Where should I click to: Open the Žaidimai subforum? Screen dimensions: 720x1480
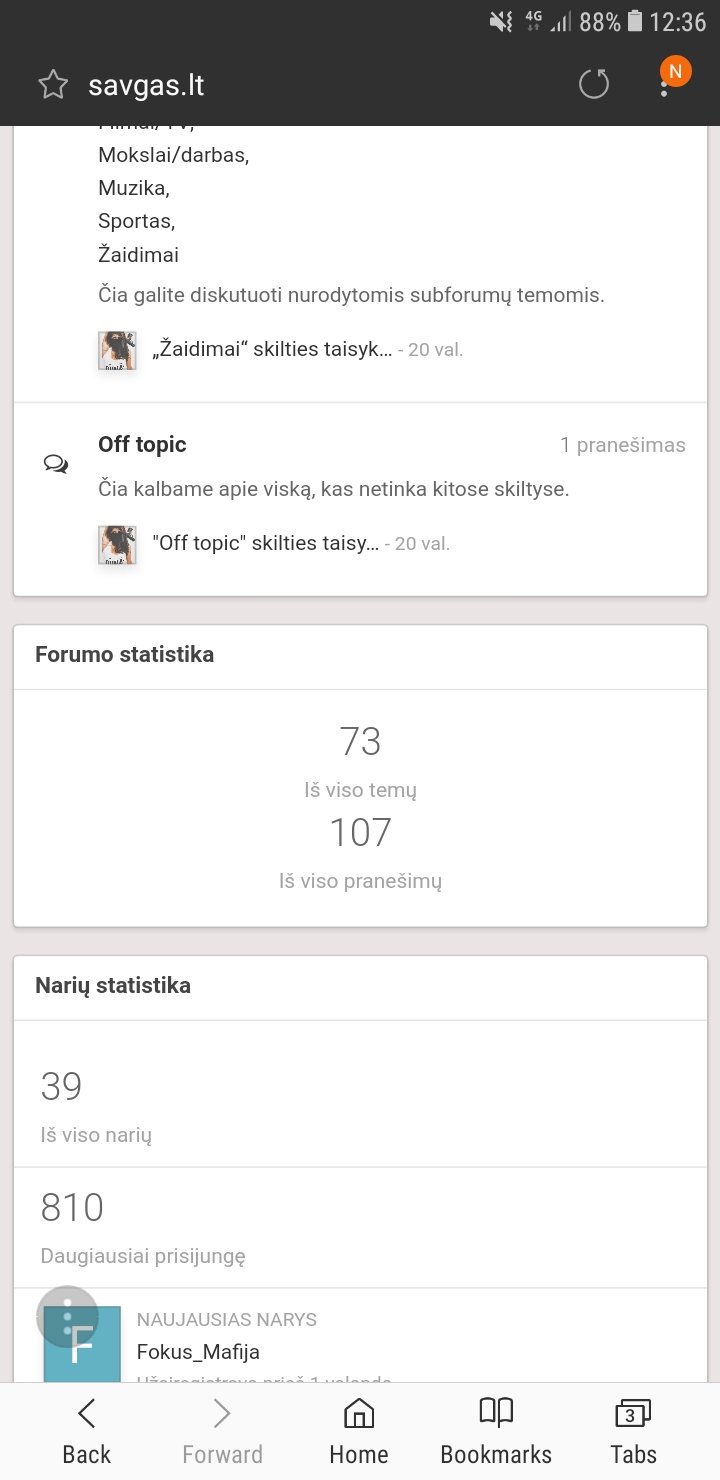point(138,255)
